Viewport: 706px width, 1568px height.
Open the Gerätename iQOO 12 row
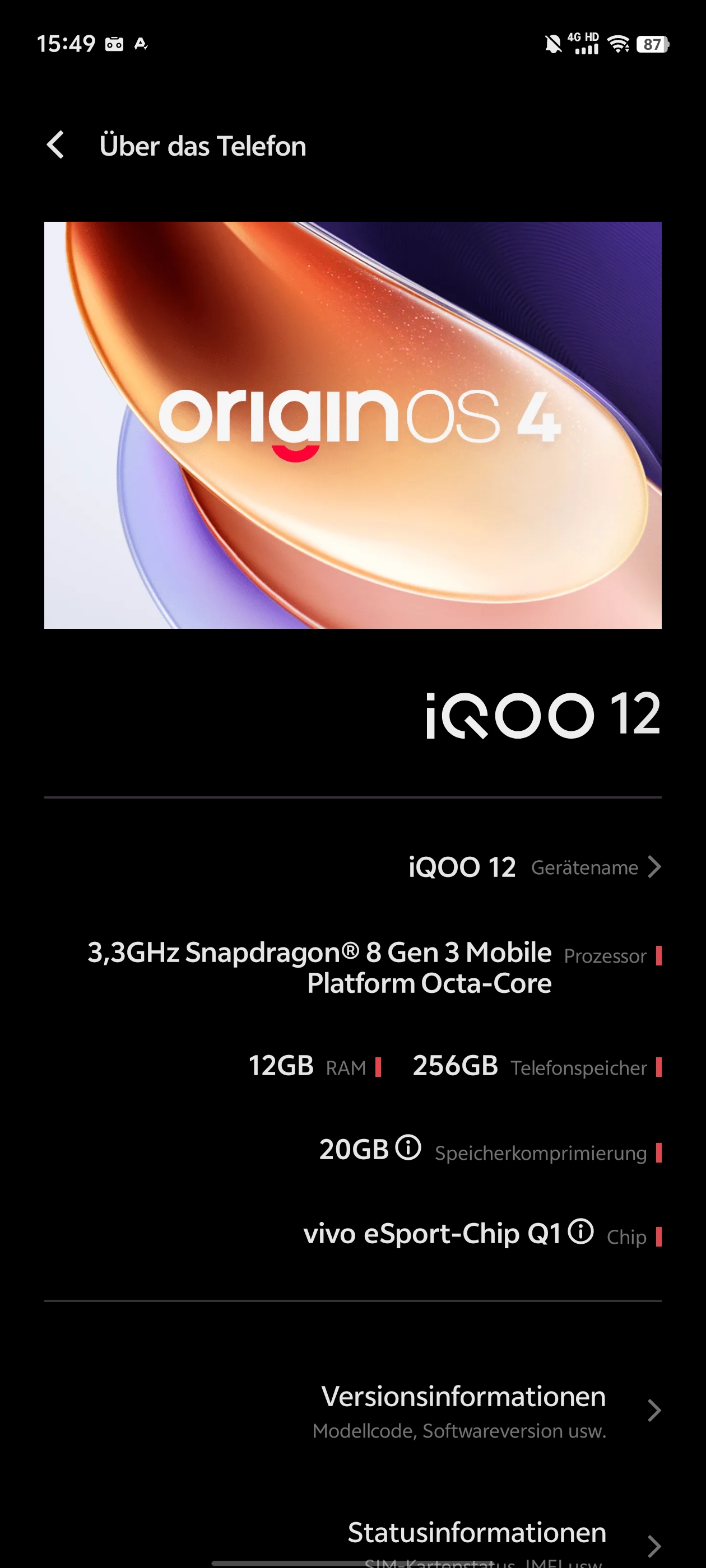pyautogui.click(x=352, y=867)
